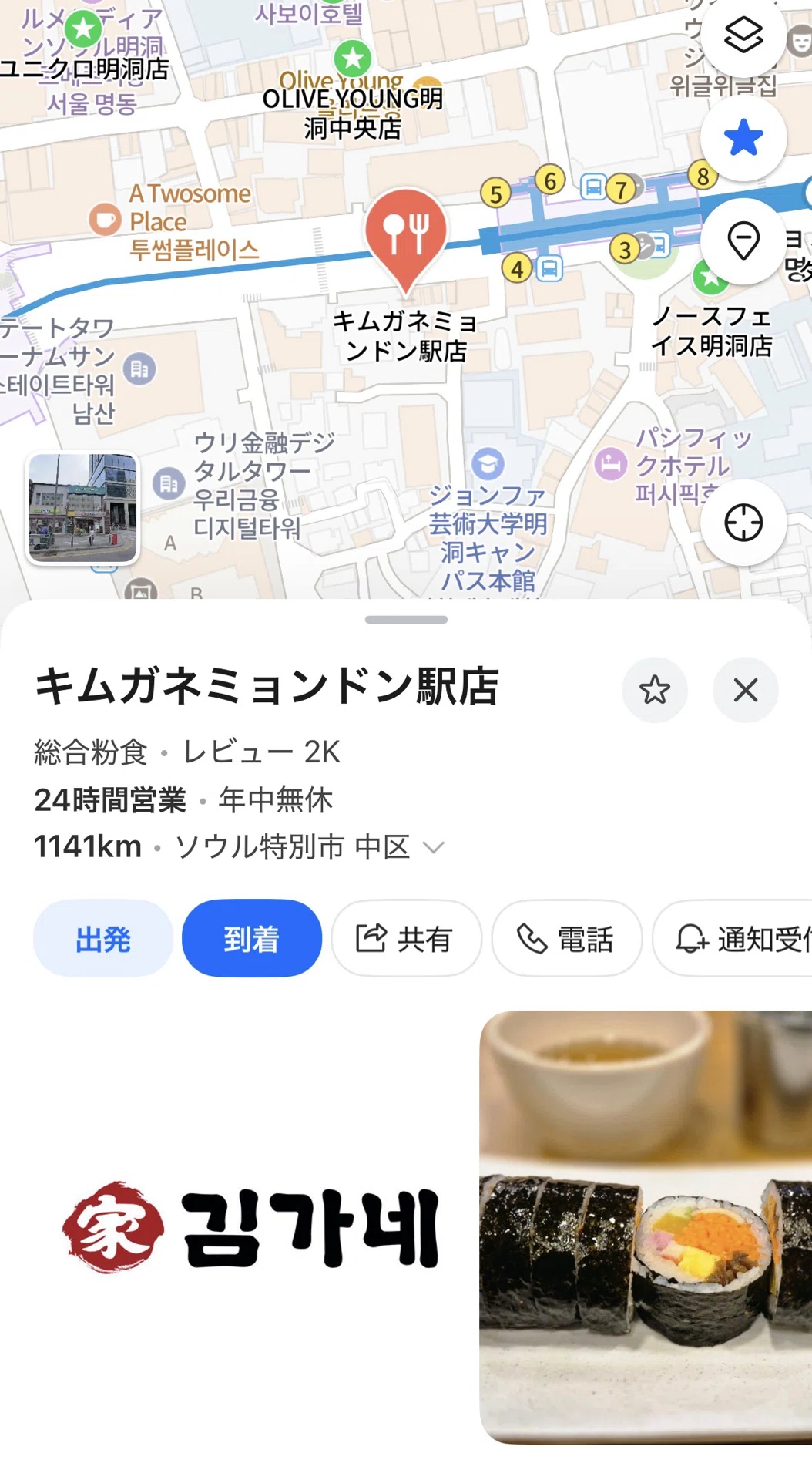812x1480 pixels.
Task: Call the restaurant with 電話
Action: click(566, 938)
